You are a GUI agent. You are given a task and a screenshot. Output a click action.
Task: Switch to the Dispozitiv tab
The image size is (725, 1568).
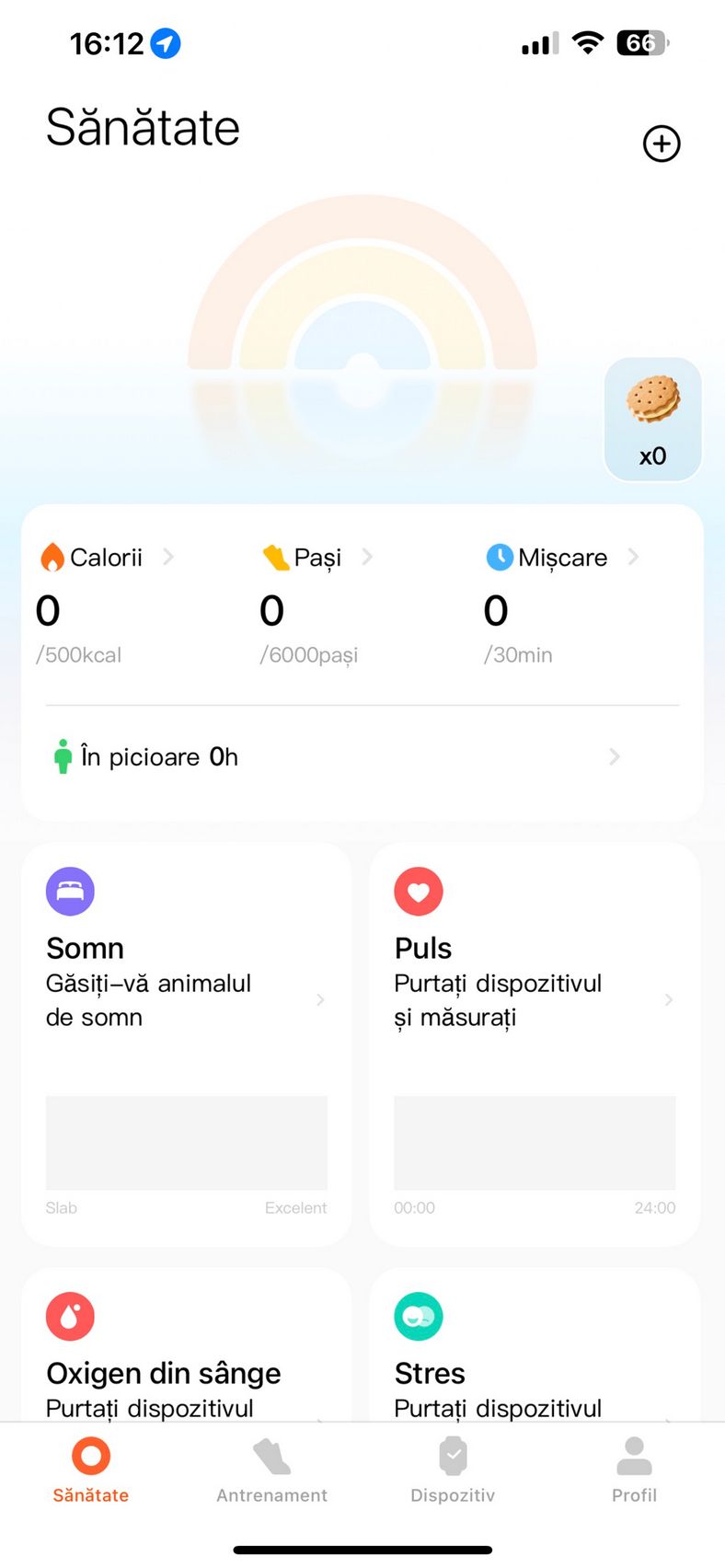tap(453, 1470)
